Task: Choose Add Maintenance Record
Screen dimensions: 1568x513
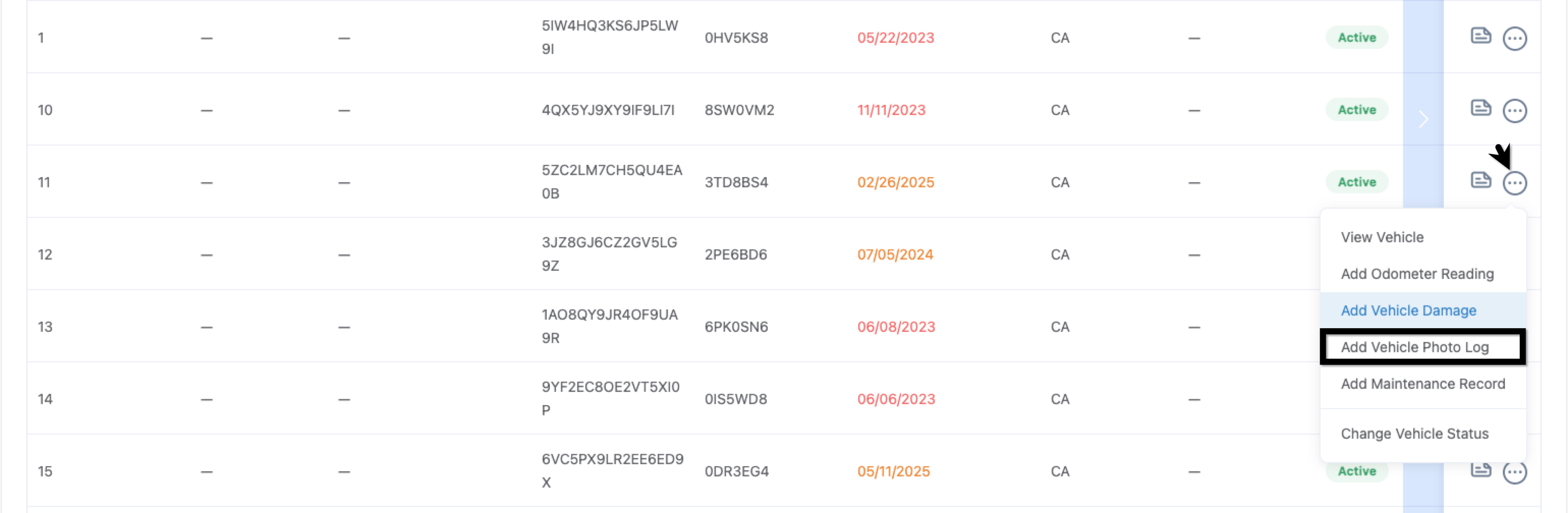Action: 1422,383
